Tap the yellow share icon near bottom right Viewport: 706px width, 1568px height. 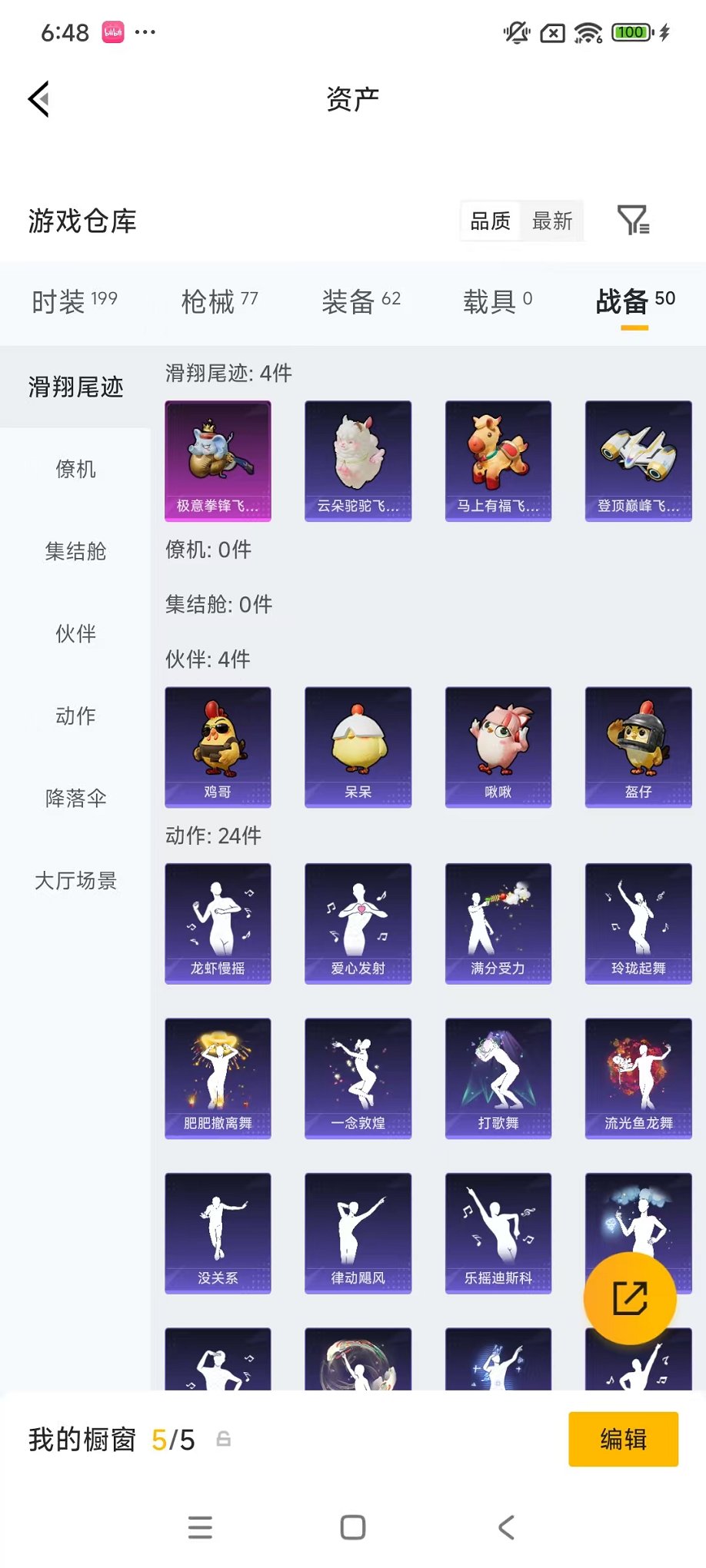coord(630,1297)
